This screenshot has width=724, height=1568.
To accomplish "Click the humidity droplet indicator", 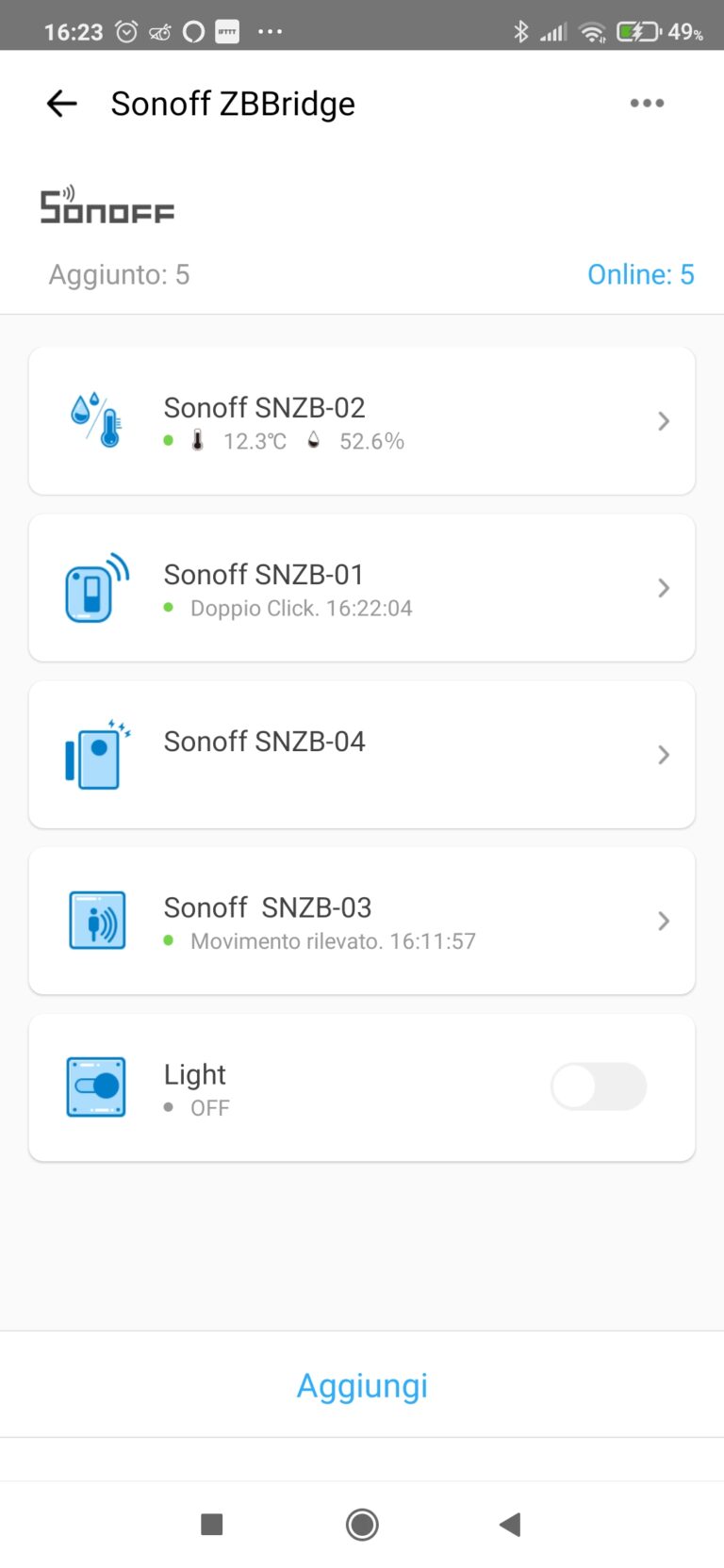I will click(x=314, y=439).
